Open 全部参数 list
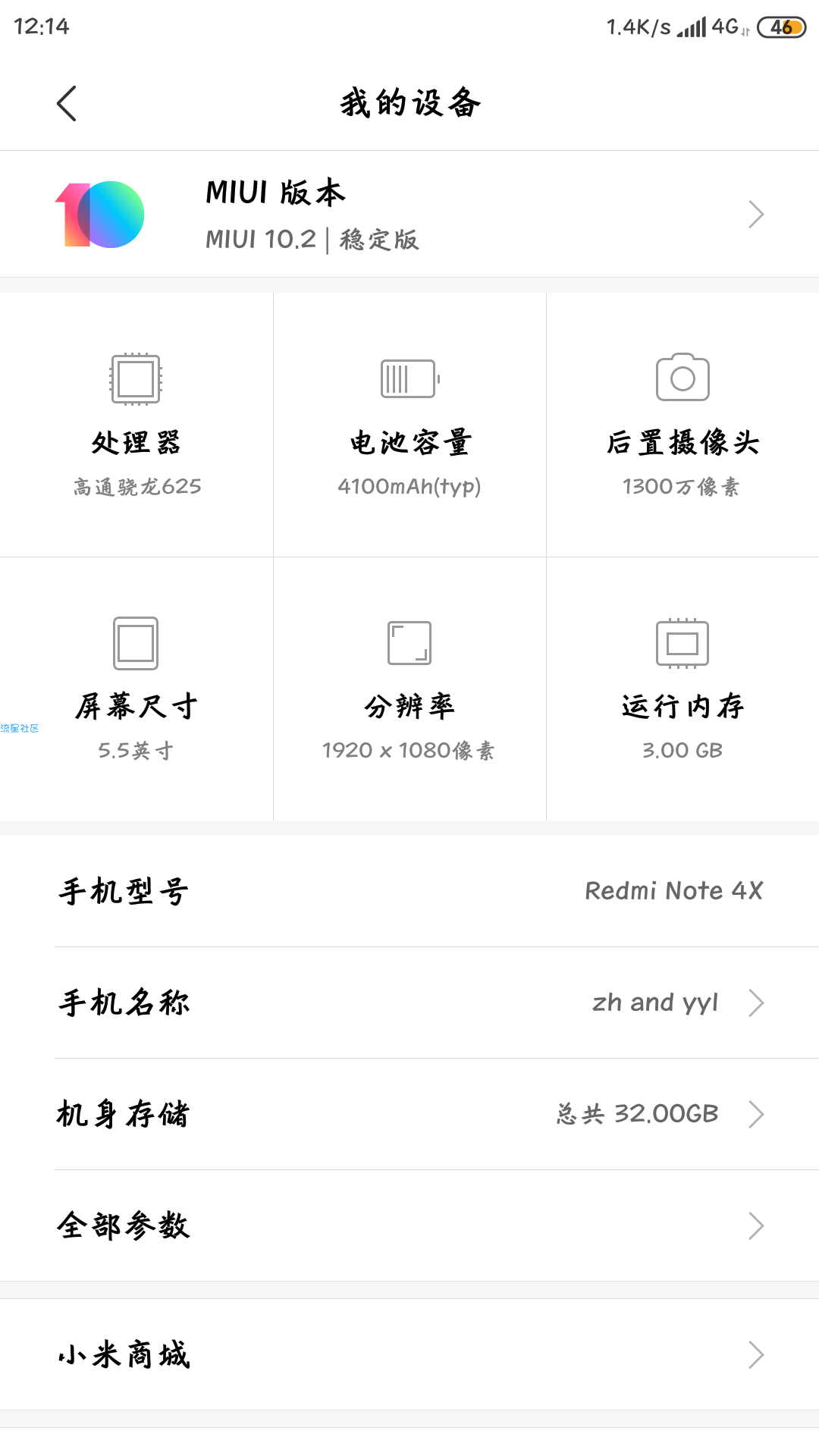819x1456 pixels. pos(409,1225)
